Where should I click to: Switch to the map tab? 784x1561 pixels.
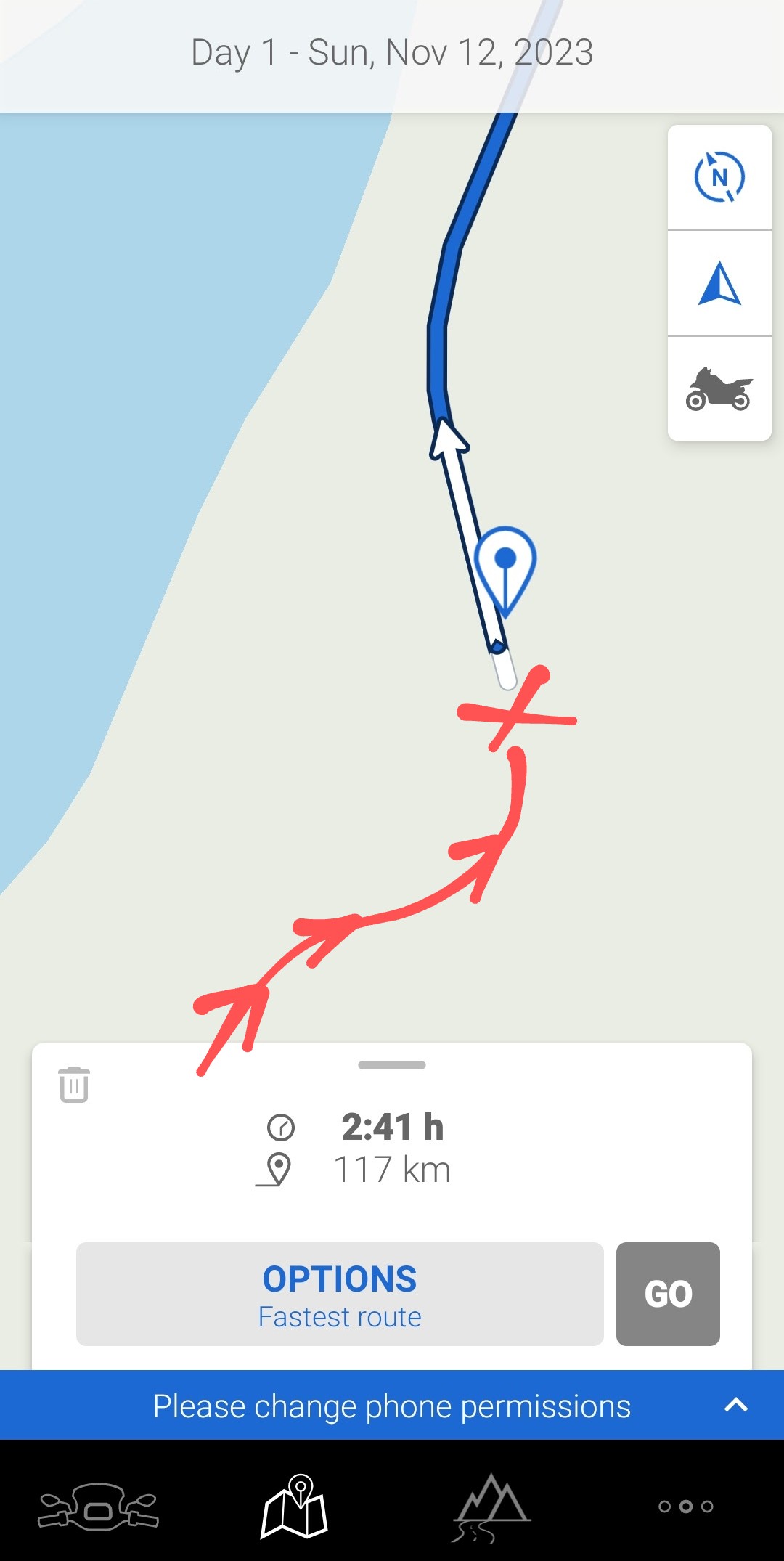point(294,1506)
